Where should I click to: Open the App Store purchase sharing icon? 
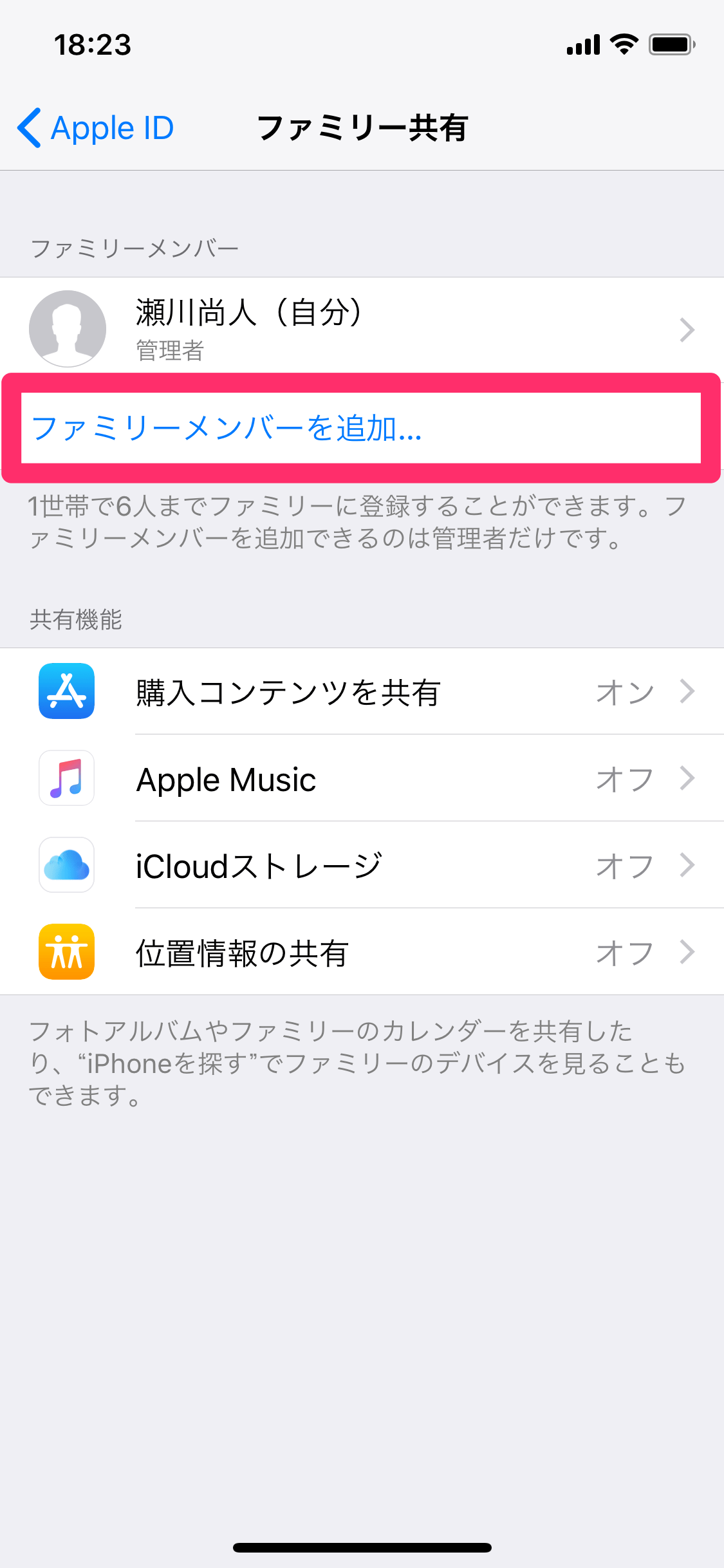coord(67,692)
